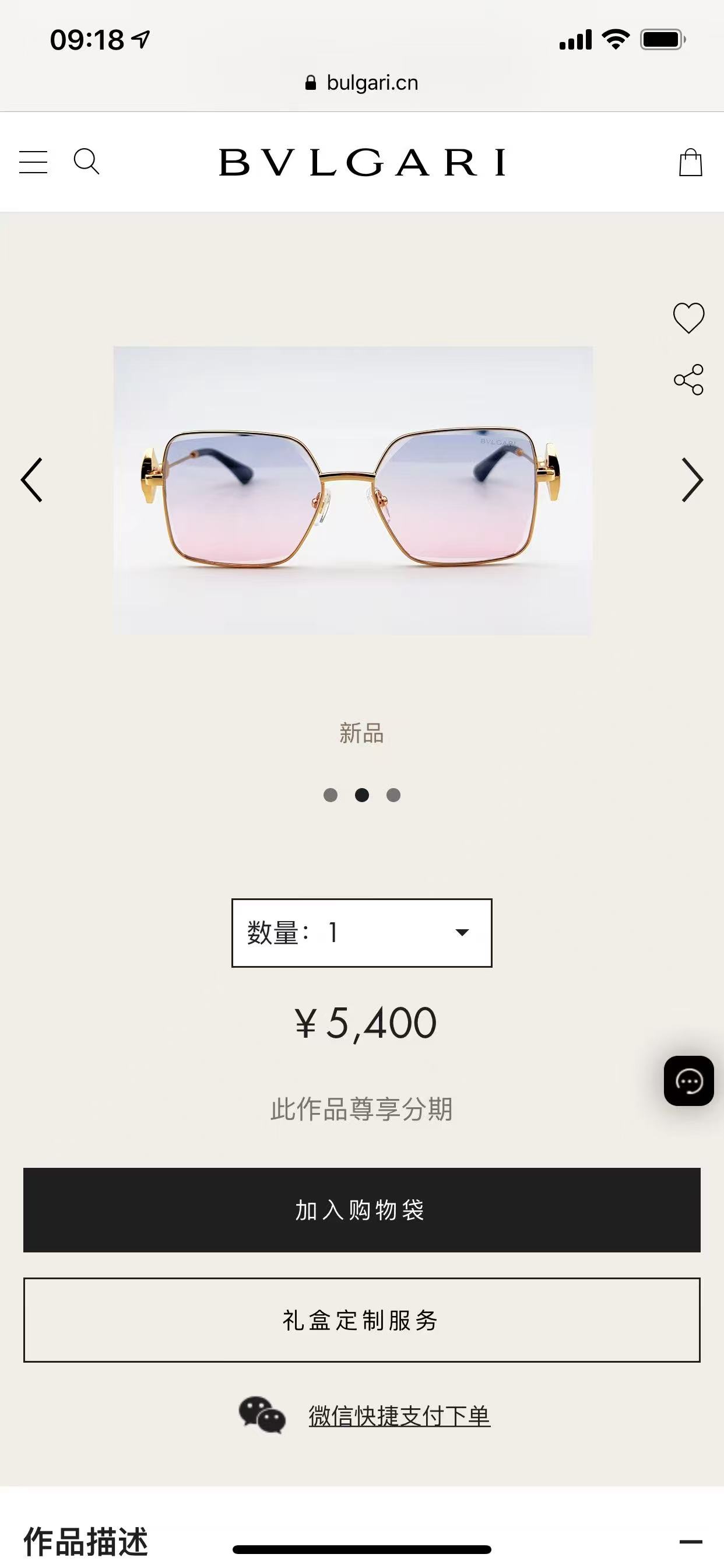Activate the darkened second carousel dot
Viewport: 724px width, 1568px height.
[362, 796]
